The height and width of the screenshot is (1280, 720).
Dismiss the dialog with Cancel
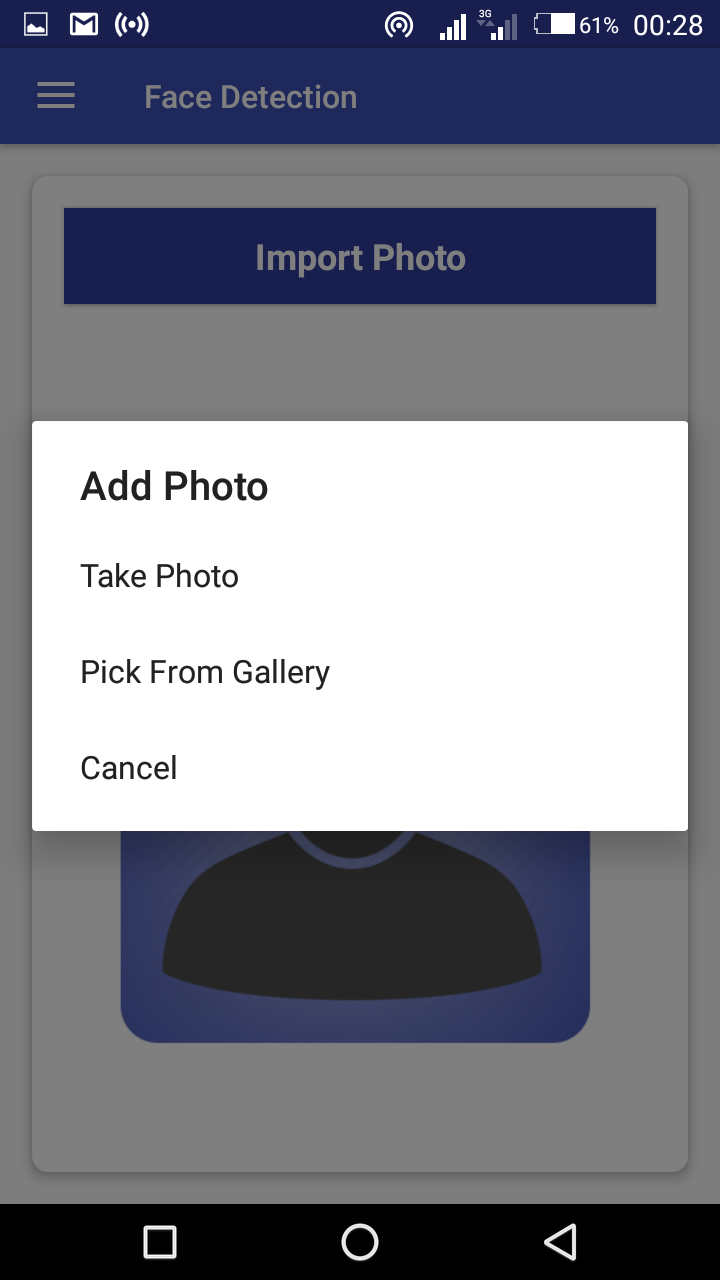click(128, 767)
